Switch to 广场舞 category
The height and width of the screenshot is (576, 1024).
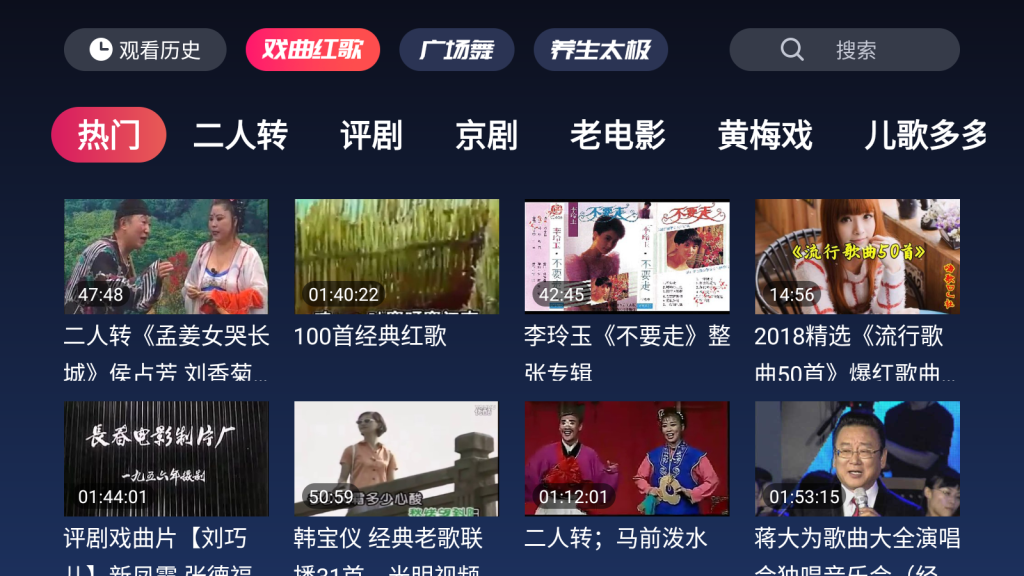pyautogui.click(x=456, y=50)
